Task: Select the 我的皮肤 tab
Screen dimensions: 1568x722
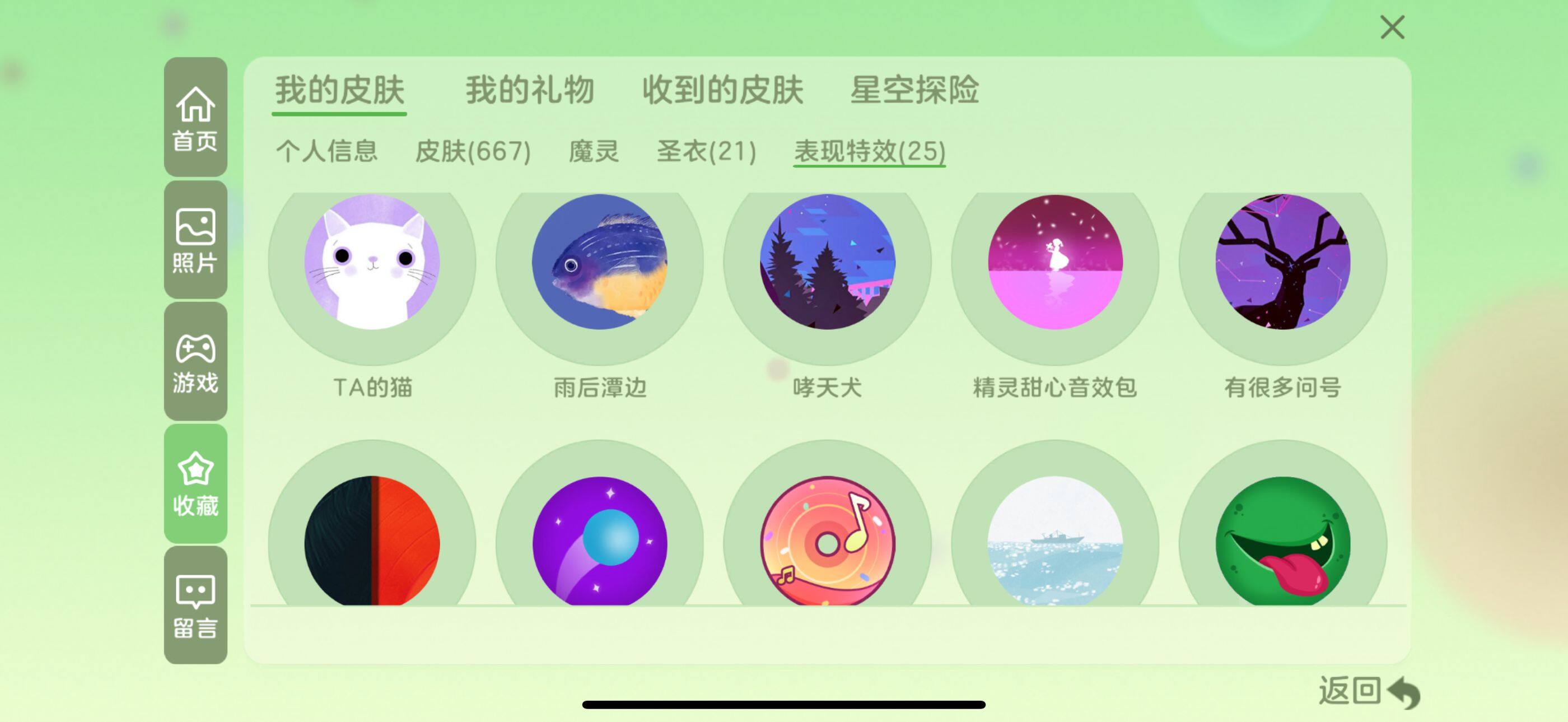Action: pyautogui.click(x=339, y=90)
